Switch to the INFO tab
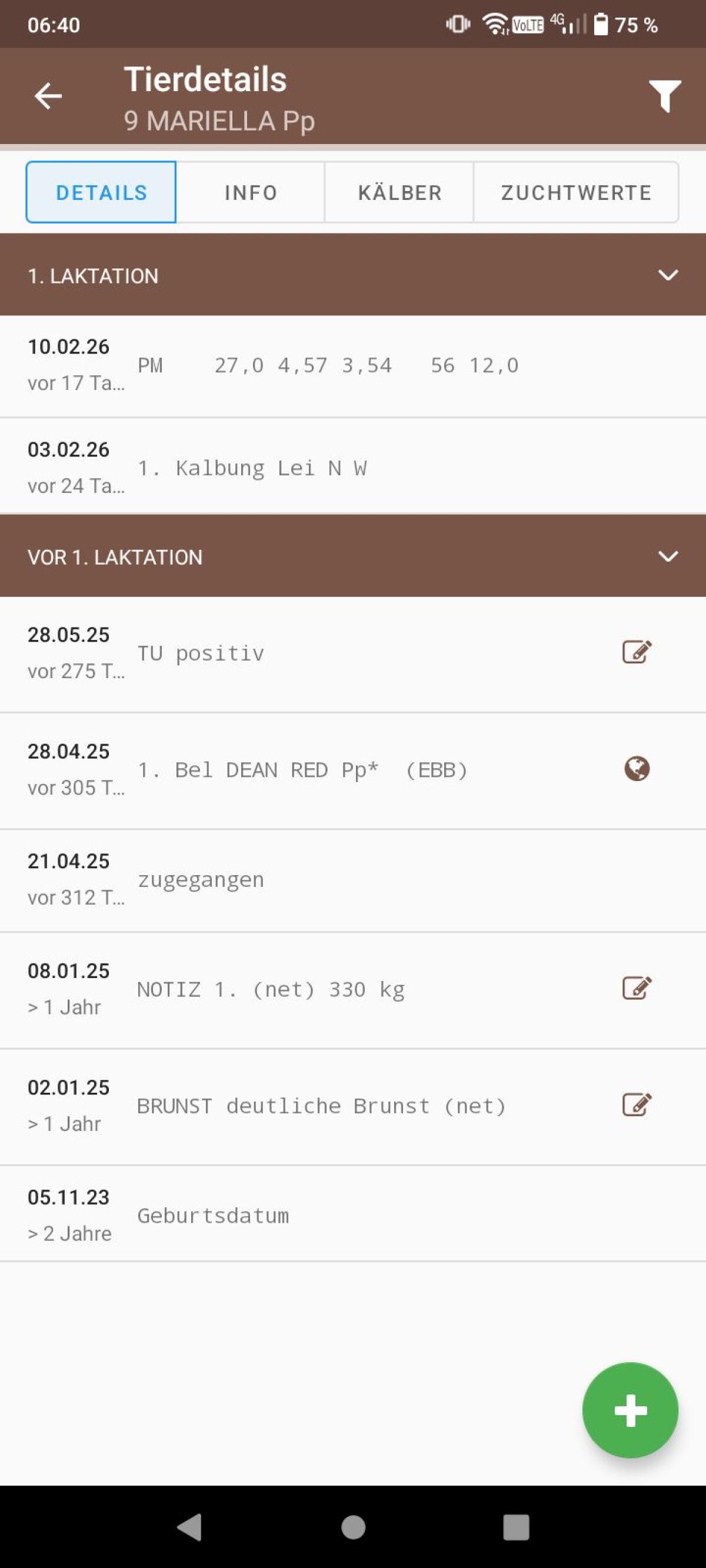This screenshot has width=706, height=1568. [x=251, y=192]
